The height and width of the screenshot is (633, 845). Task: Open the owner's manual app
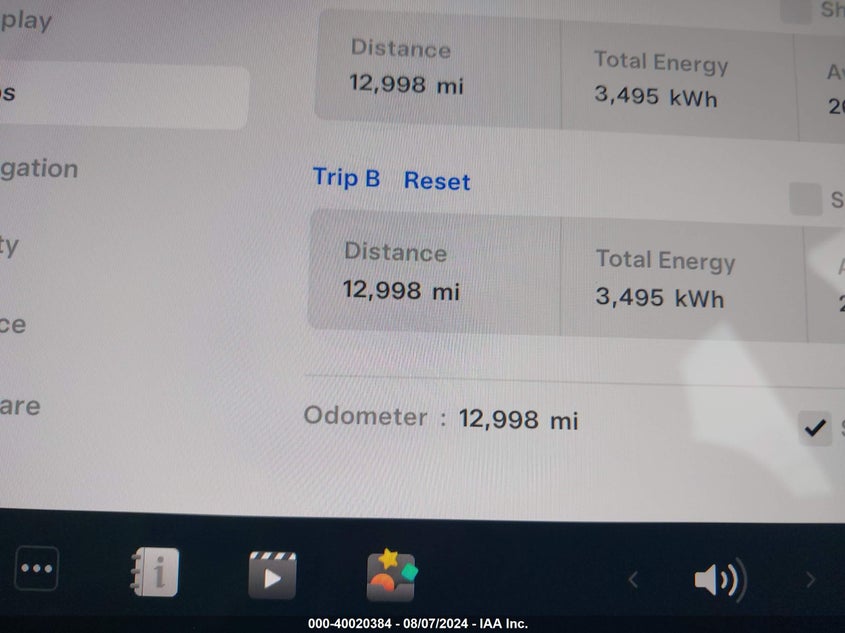[155, 574]
